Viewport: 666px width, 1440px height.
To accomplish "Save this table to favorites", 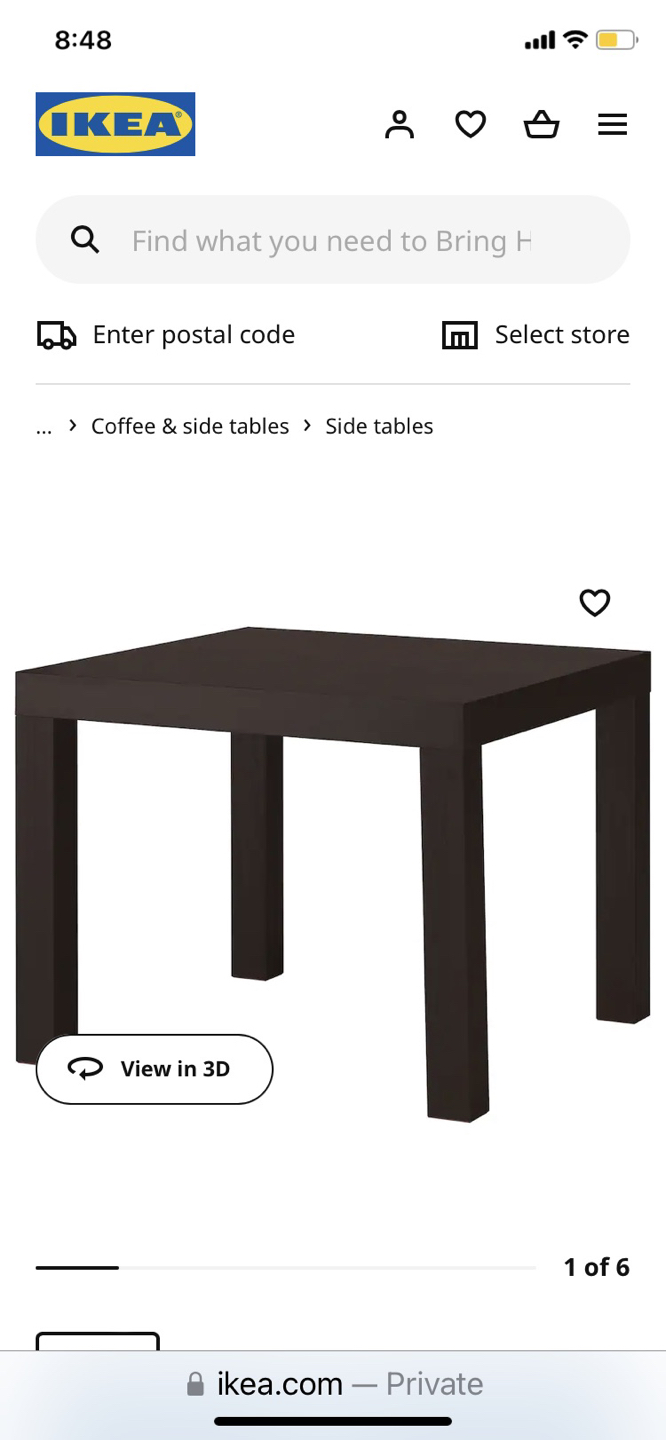I will click(x=595, y=602).
